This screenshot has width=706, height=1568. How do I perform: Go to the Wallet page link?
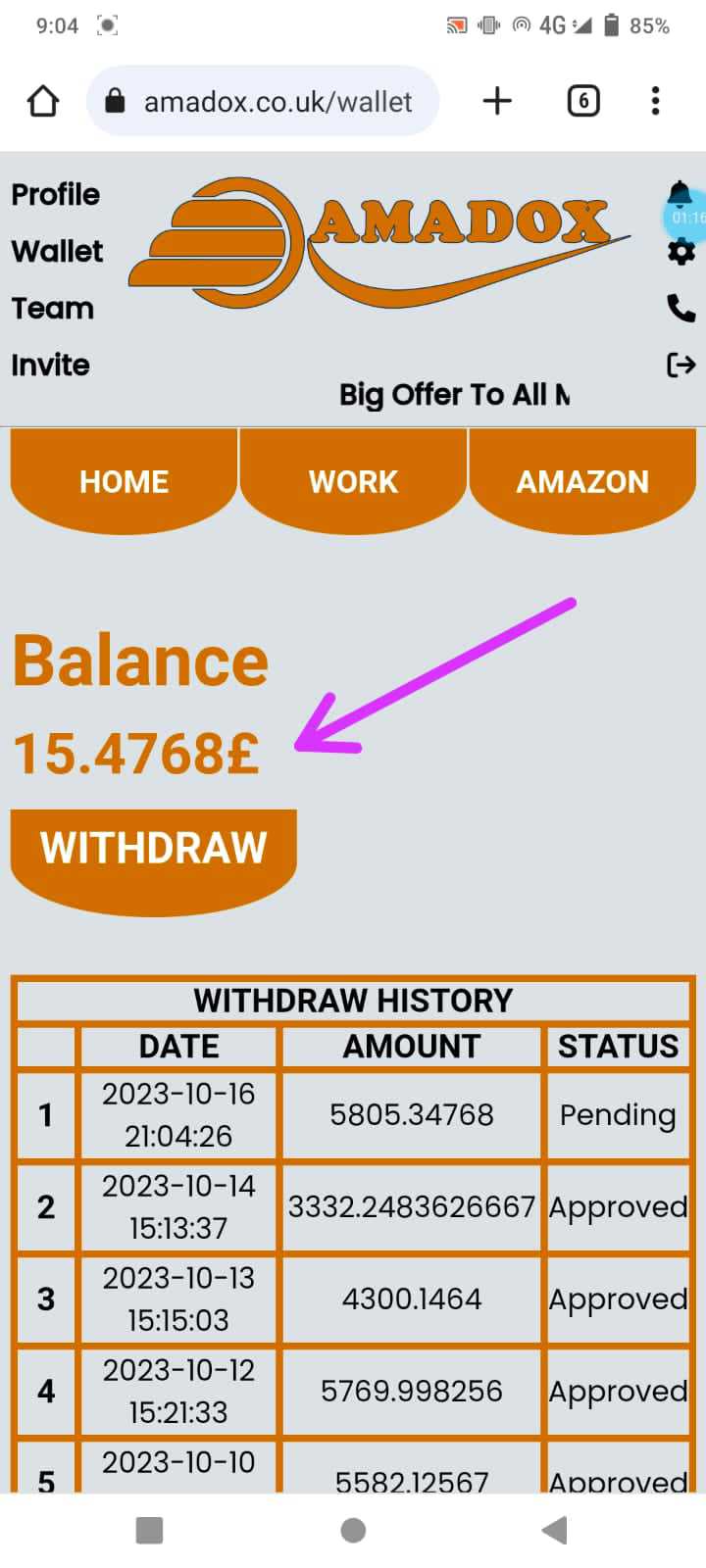coord(57,251)
